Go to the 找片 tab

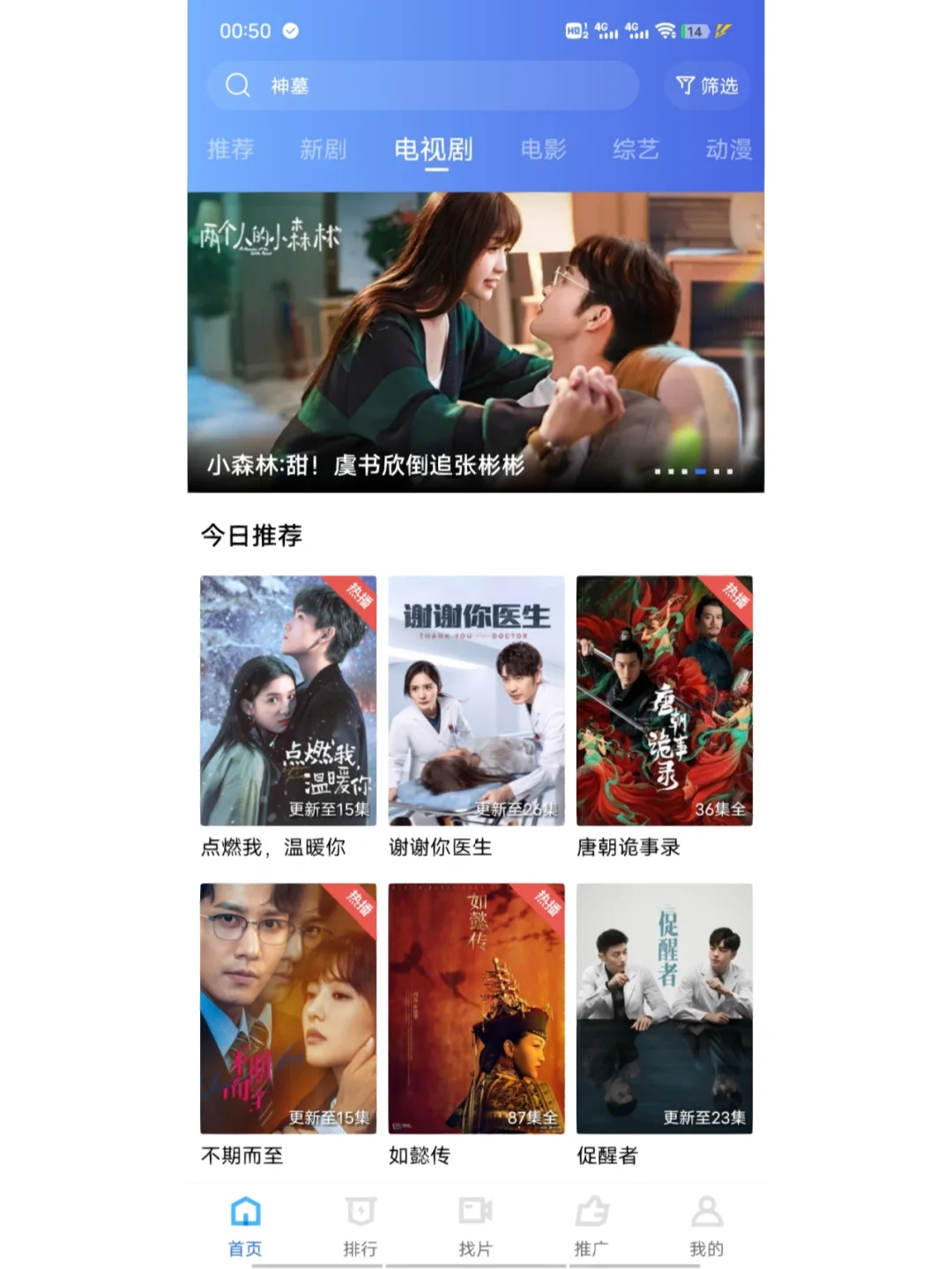coord(475,1226)
